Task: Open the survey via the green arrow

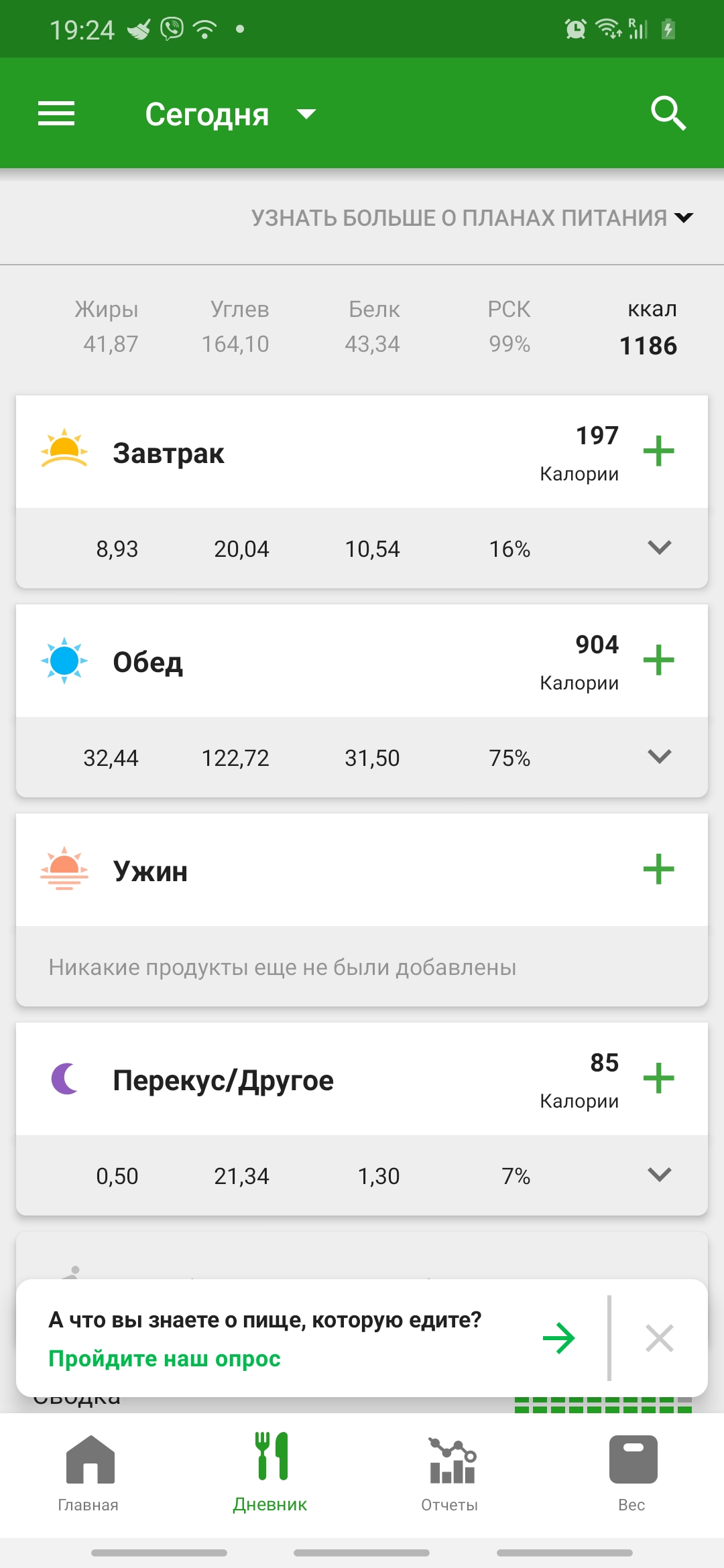Action: tap(559, 1339)
